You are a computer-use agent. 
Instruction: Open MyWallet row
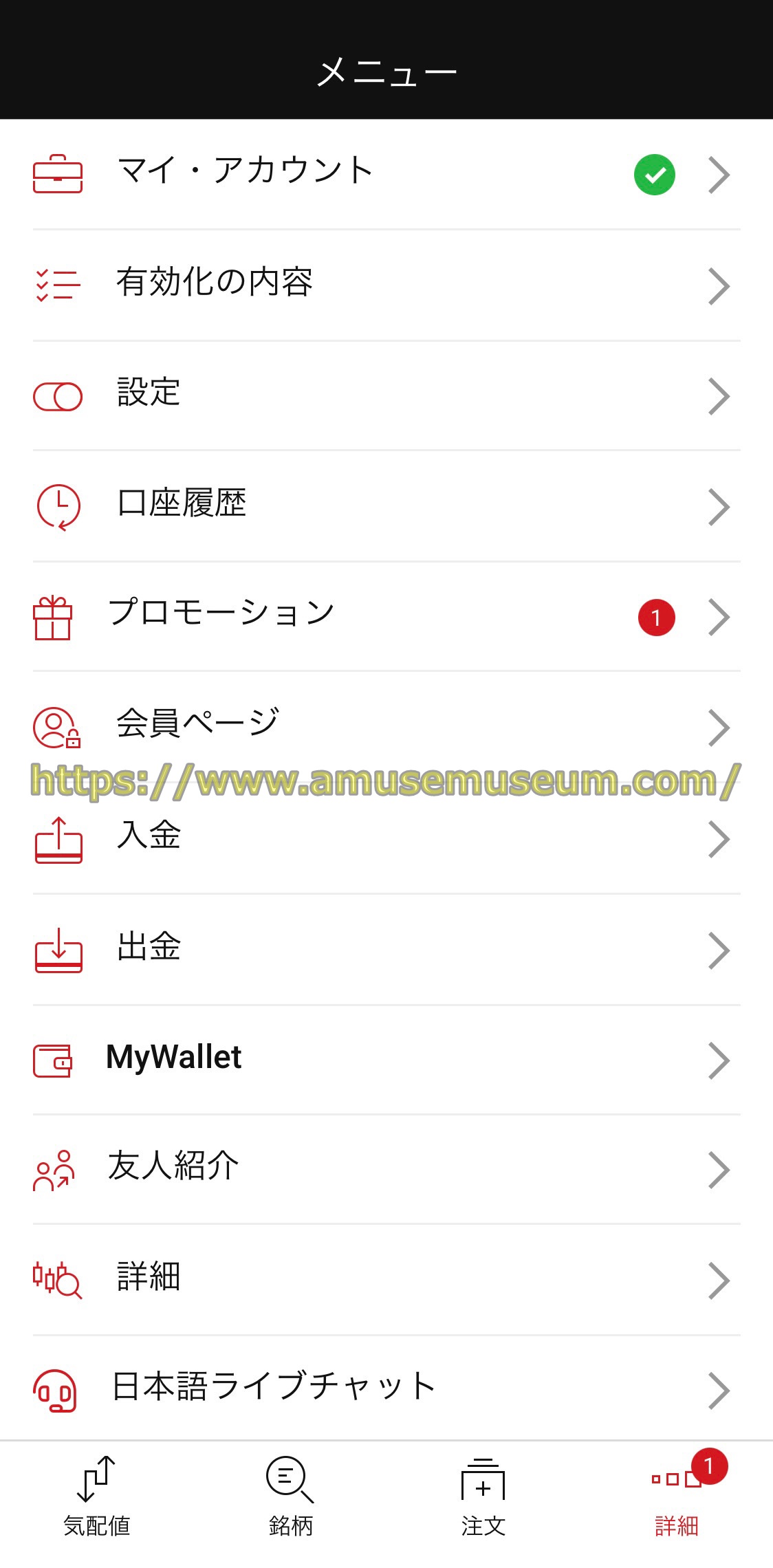coord(385,1060)
